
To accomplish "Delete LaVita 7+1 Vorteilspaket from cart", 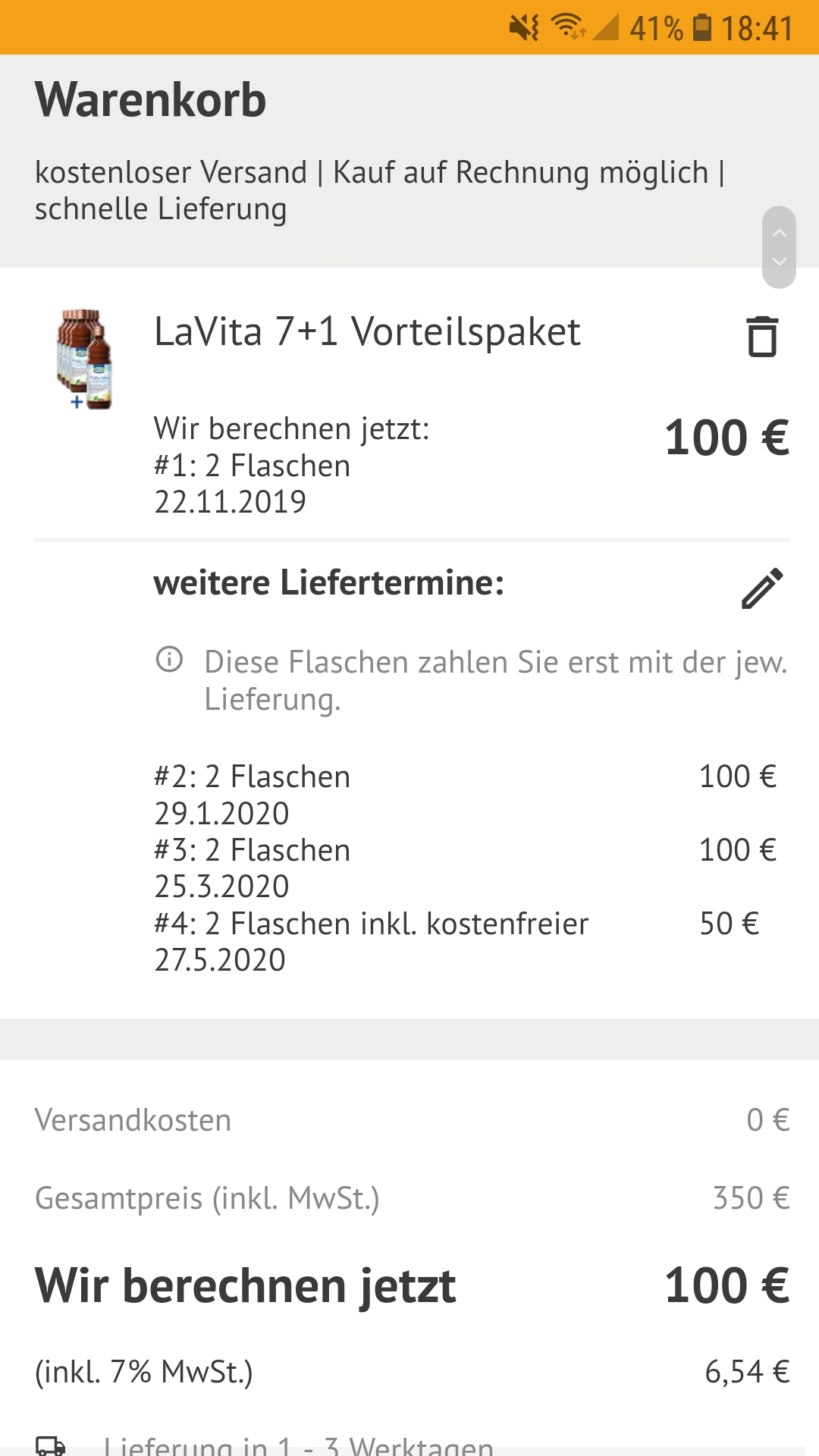I will click(762, 336).
